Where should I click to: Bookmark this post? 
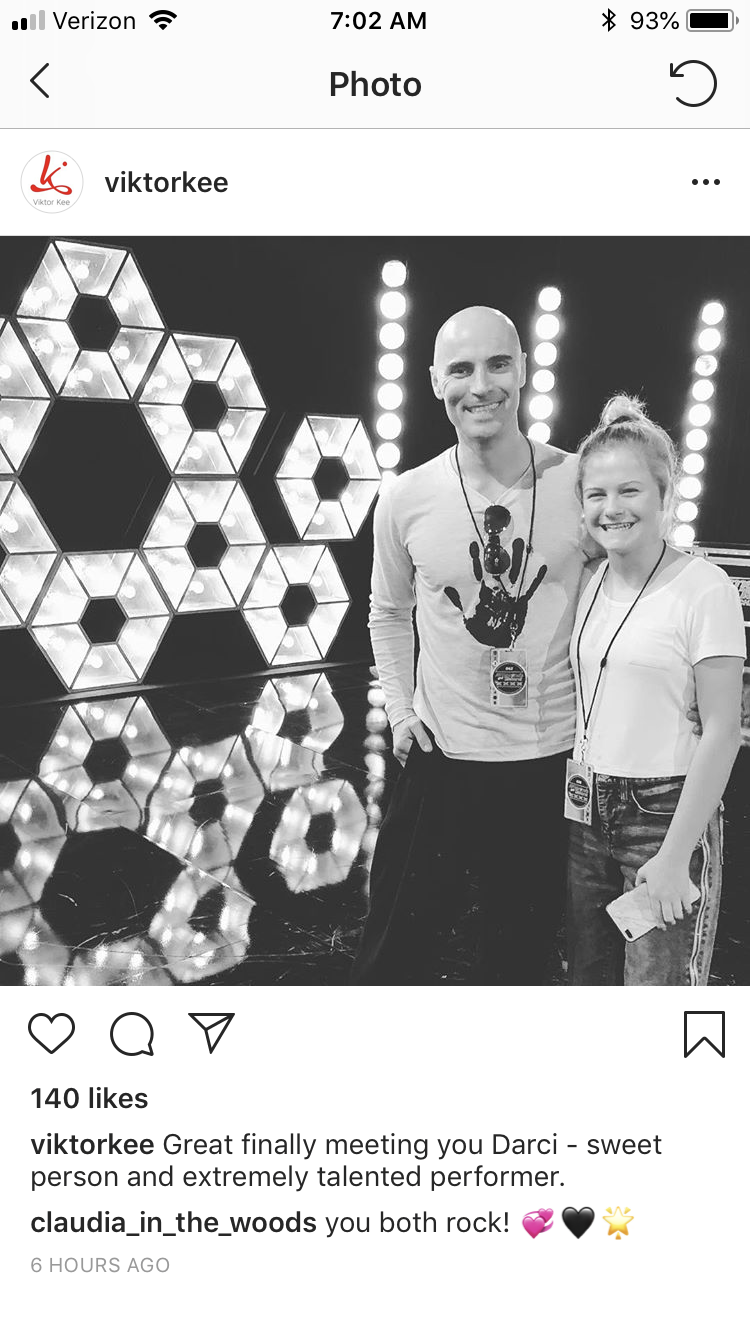click(704, 1034)
